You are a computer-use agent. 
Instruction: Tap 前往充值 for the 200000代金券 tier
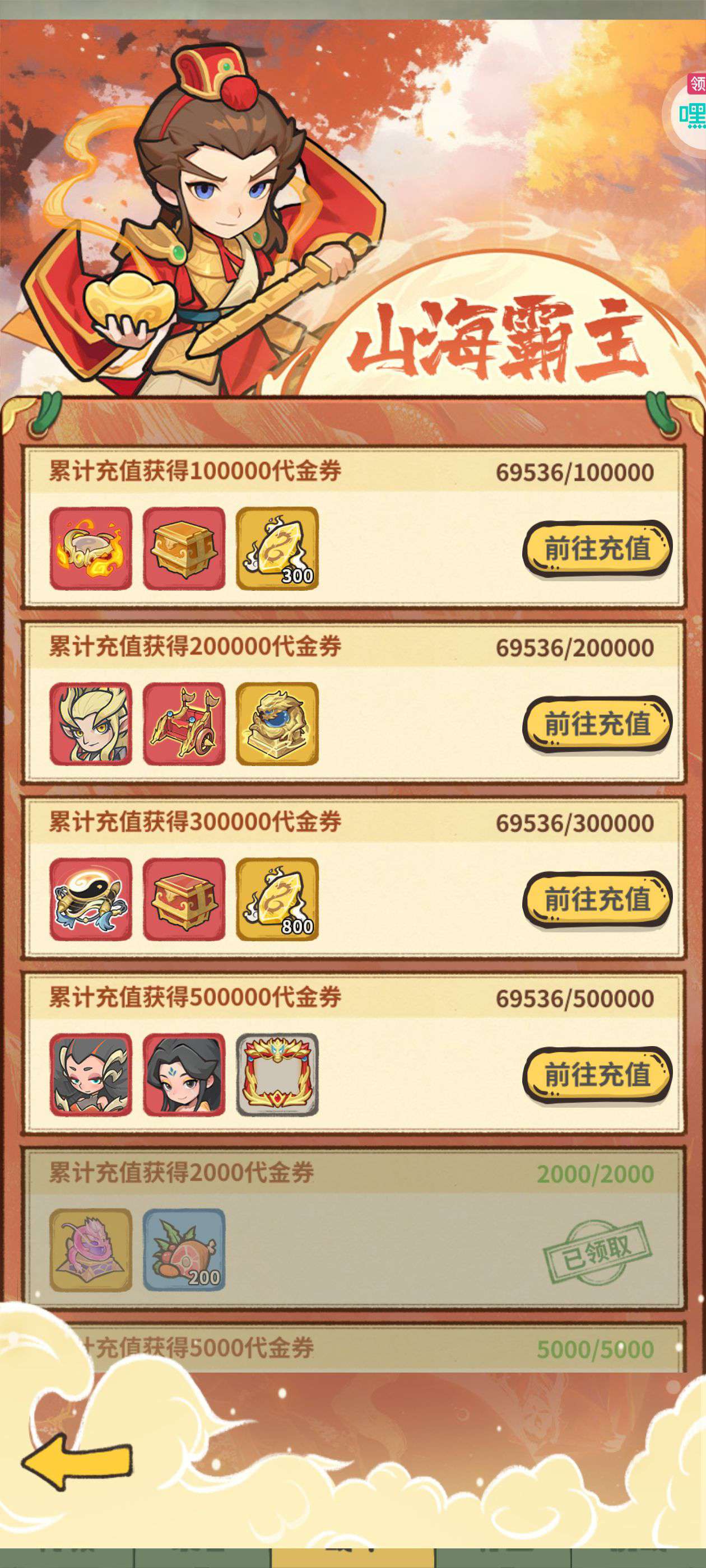pos(597,724)
